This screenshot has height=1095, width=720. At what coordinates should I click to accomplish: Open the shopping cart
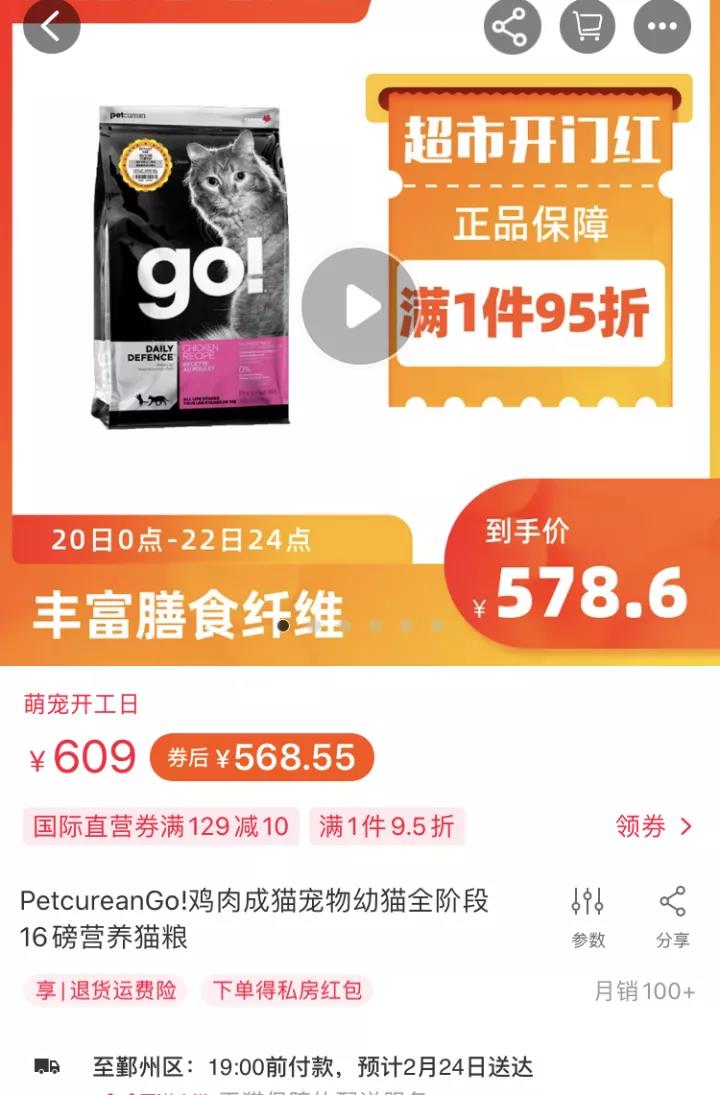tap(587, 26)
